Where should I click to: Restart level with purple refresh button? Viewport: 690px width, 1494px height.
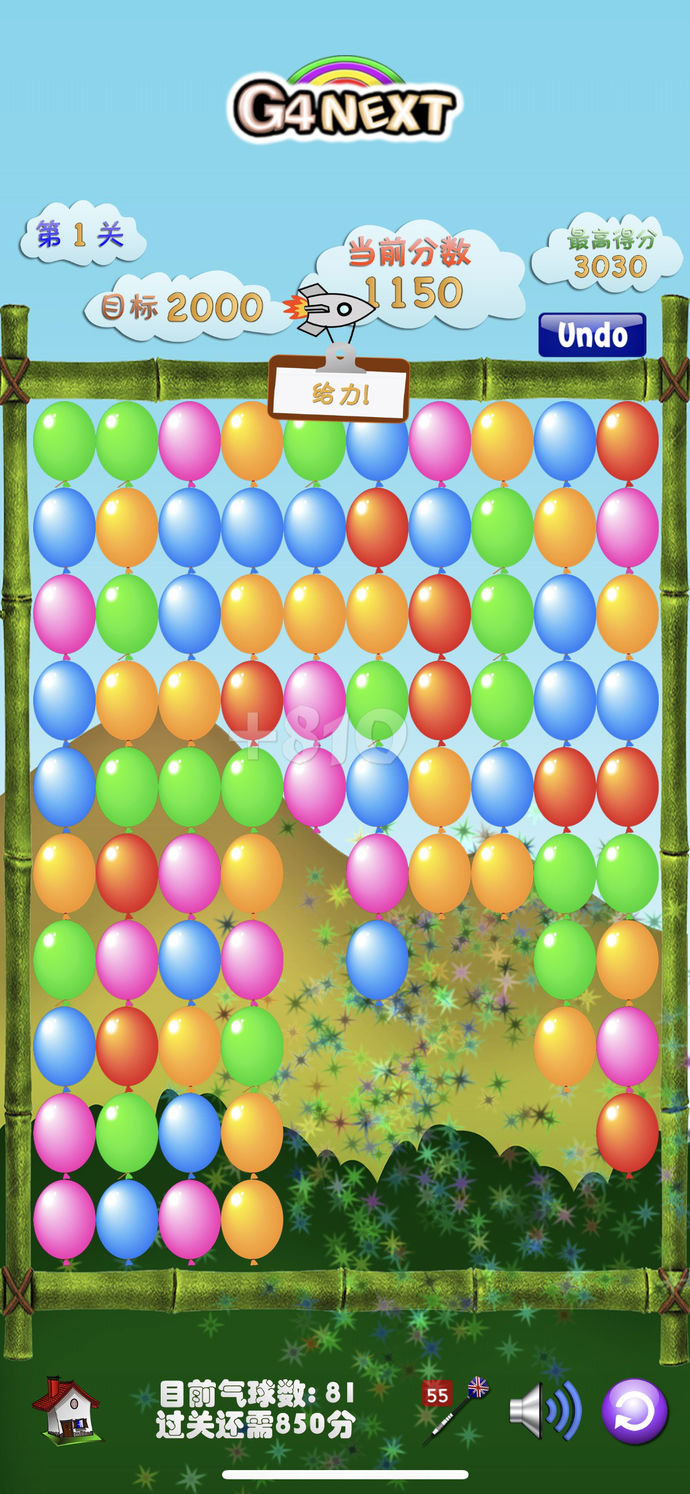[x=634, y=1411]
